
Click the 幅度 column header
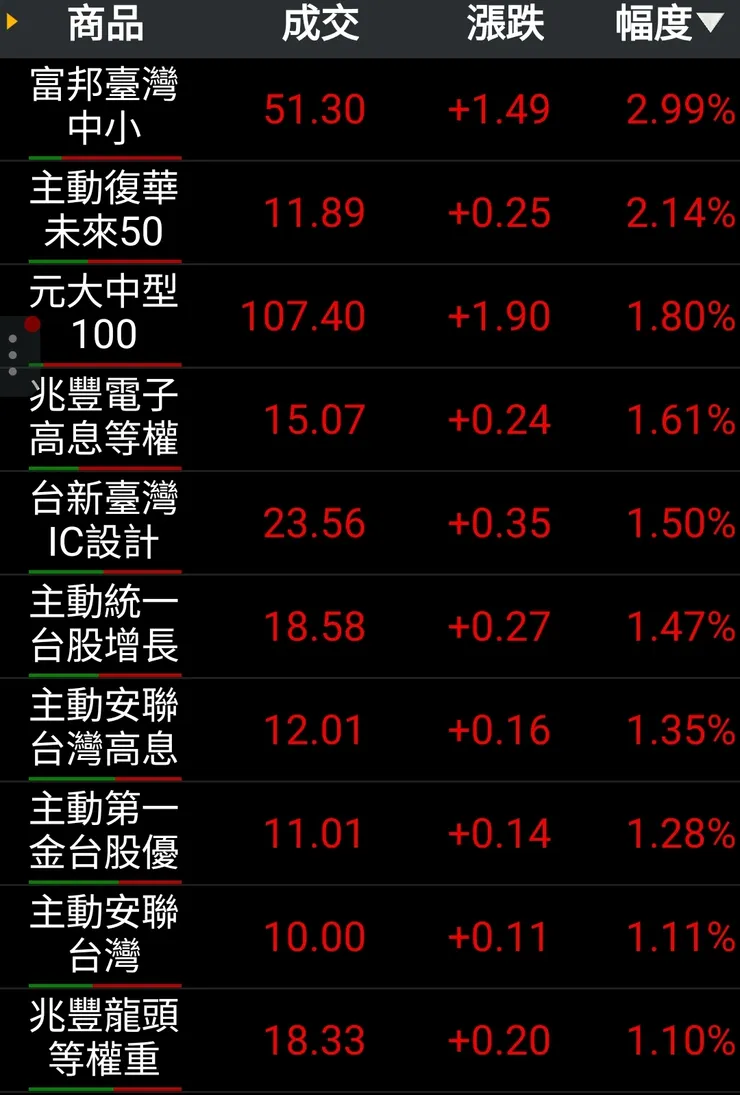click(x=655, y=26)
